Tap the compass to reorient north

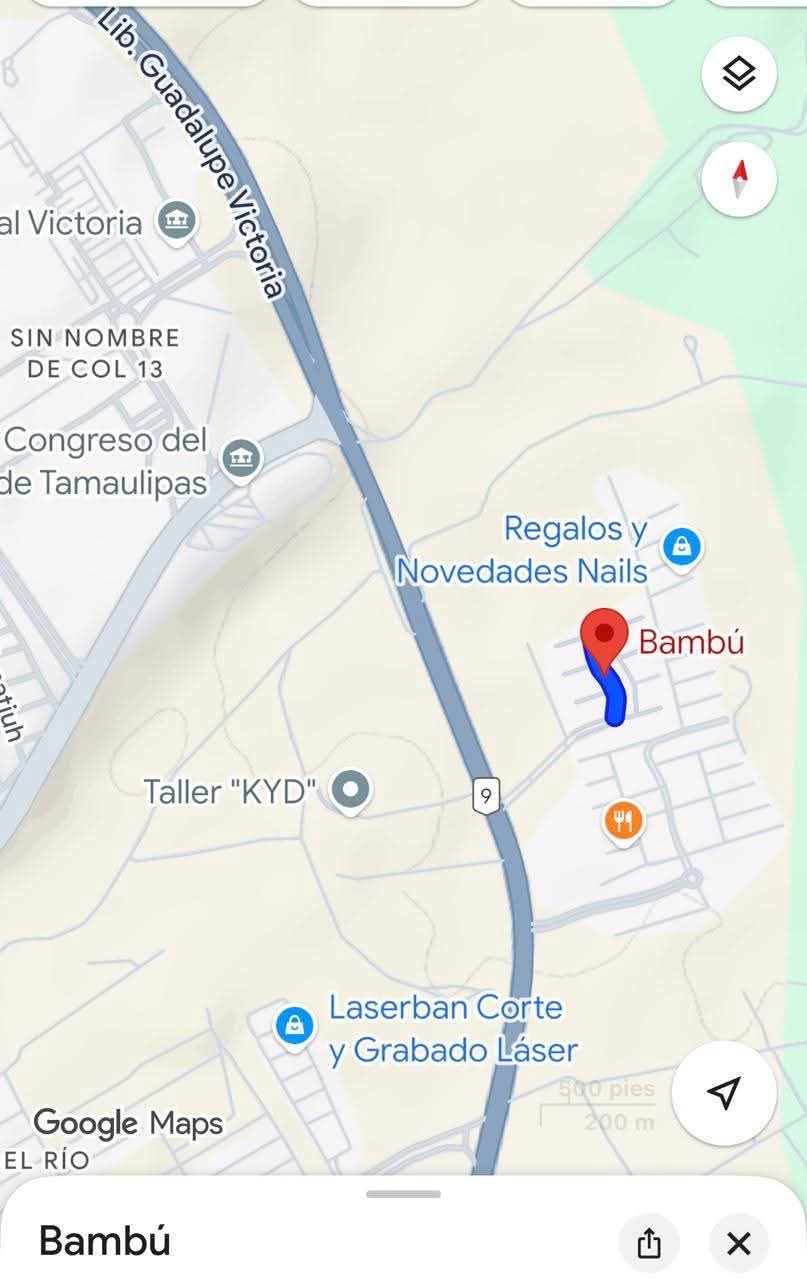click(x=738, y=179)
